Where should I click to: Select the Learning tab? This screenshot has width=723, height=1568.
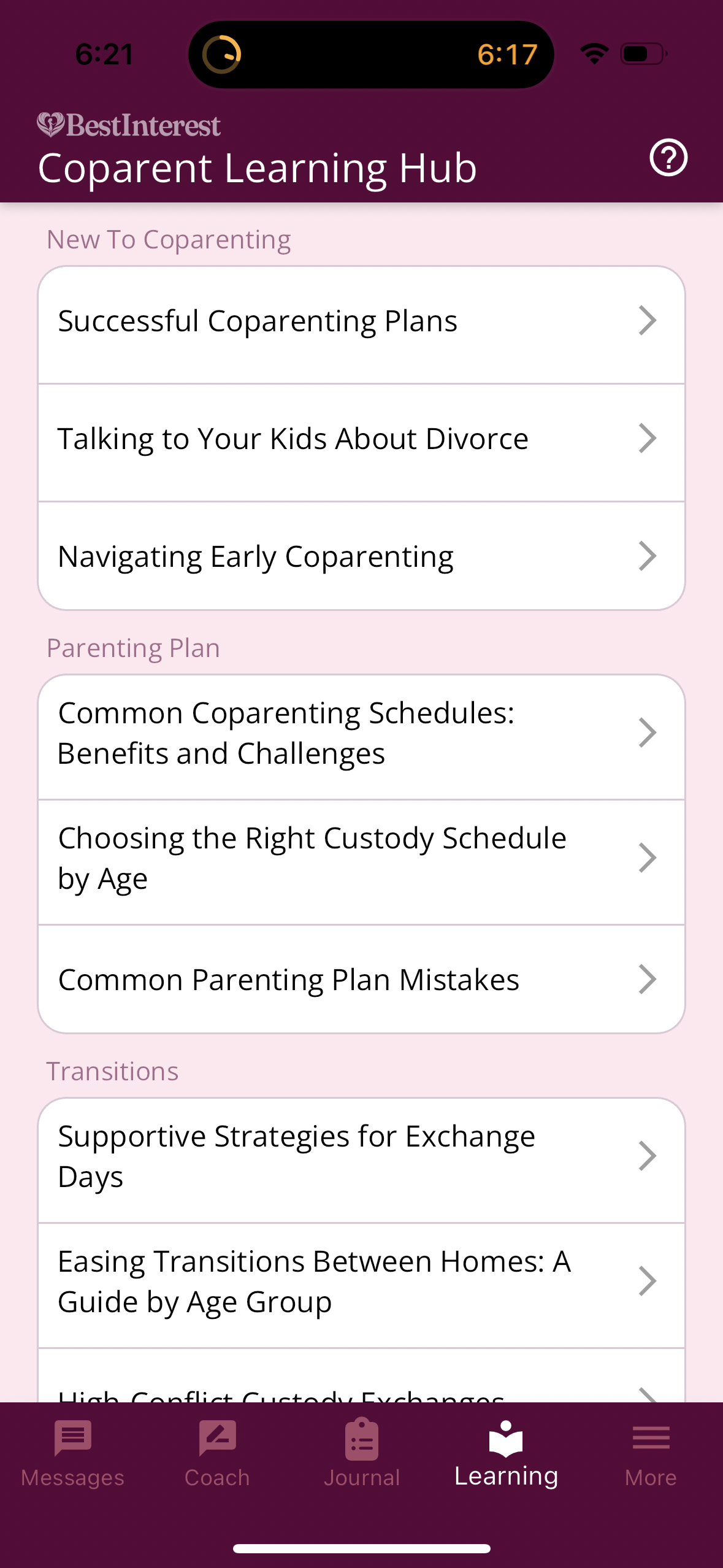click(507, 1453)
